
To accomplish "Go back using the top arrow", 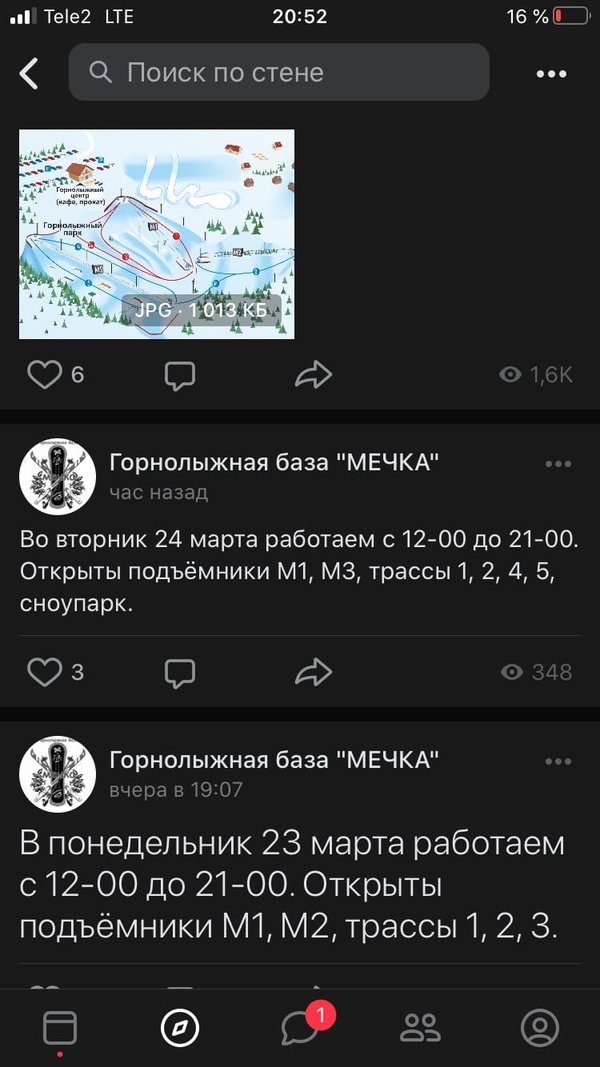I will click(x=30, y=73).
